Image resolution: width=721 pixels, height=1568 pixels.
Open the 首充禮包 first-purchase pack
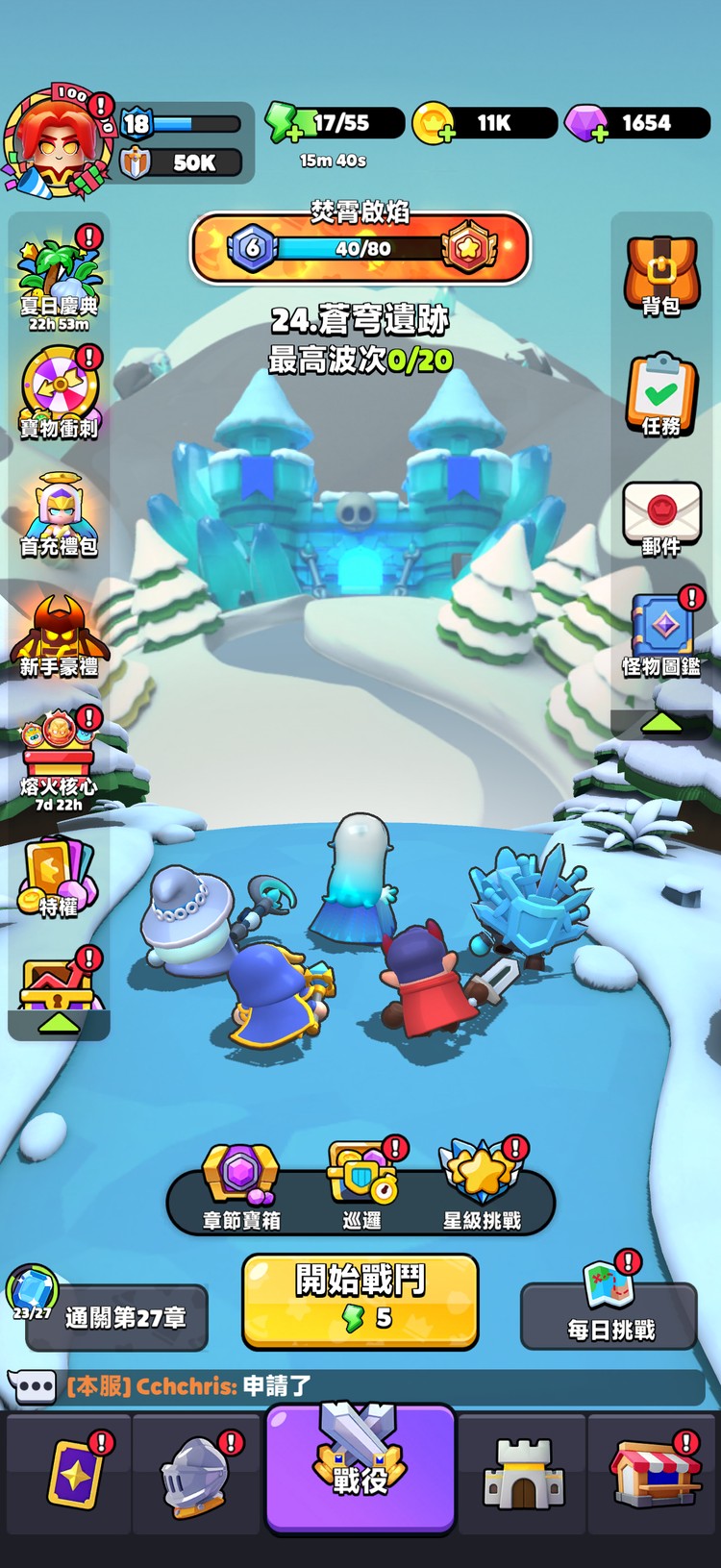click(60, 515)
